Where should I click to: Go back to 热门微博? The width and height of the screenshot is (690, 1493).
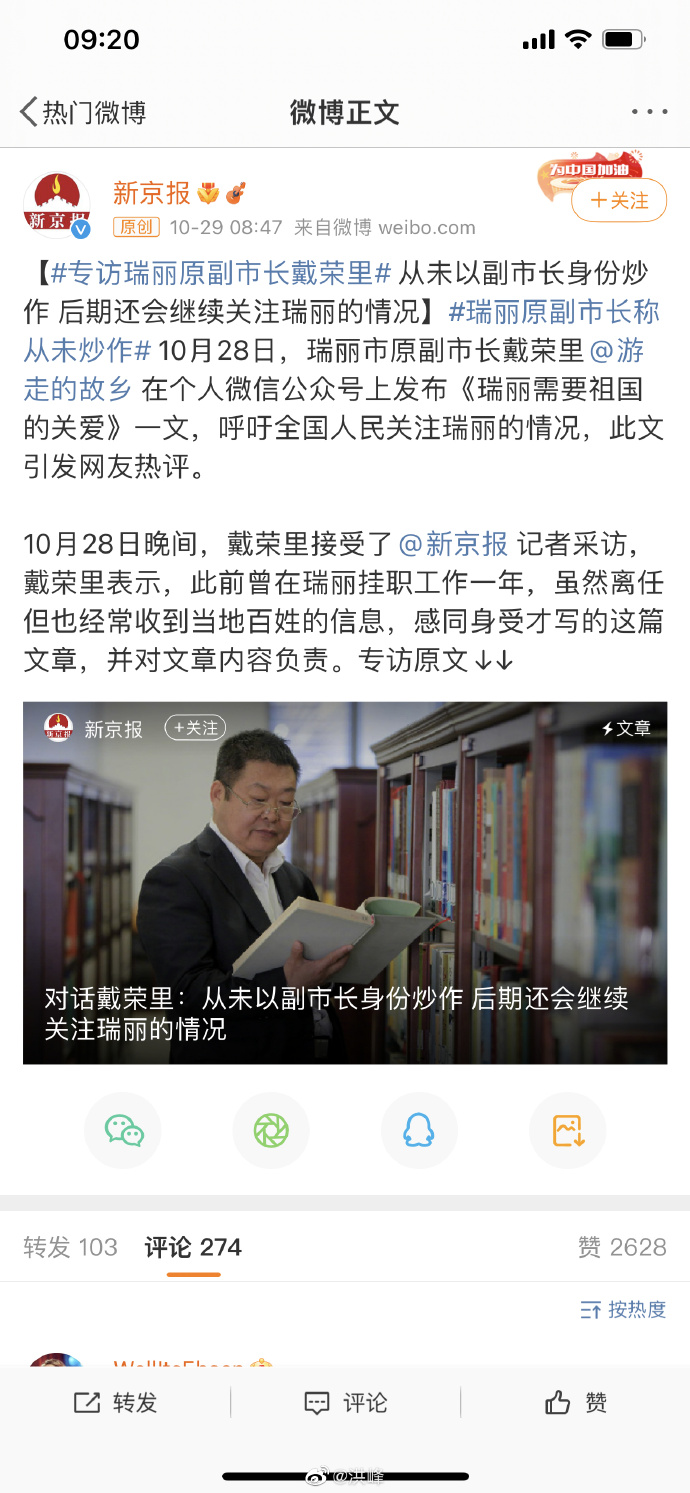pyautogui.click(x=84, y=112)
